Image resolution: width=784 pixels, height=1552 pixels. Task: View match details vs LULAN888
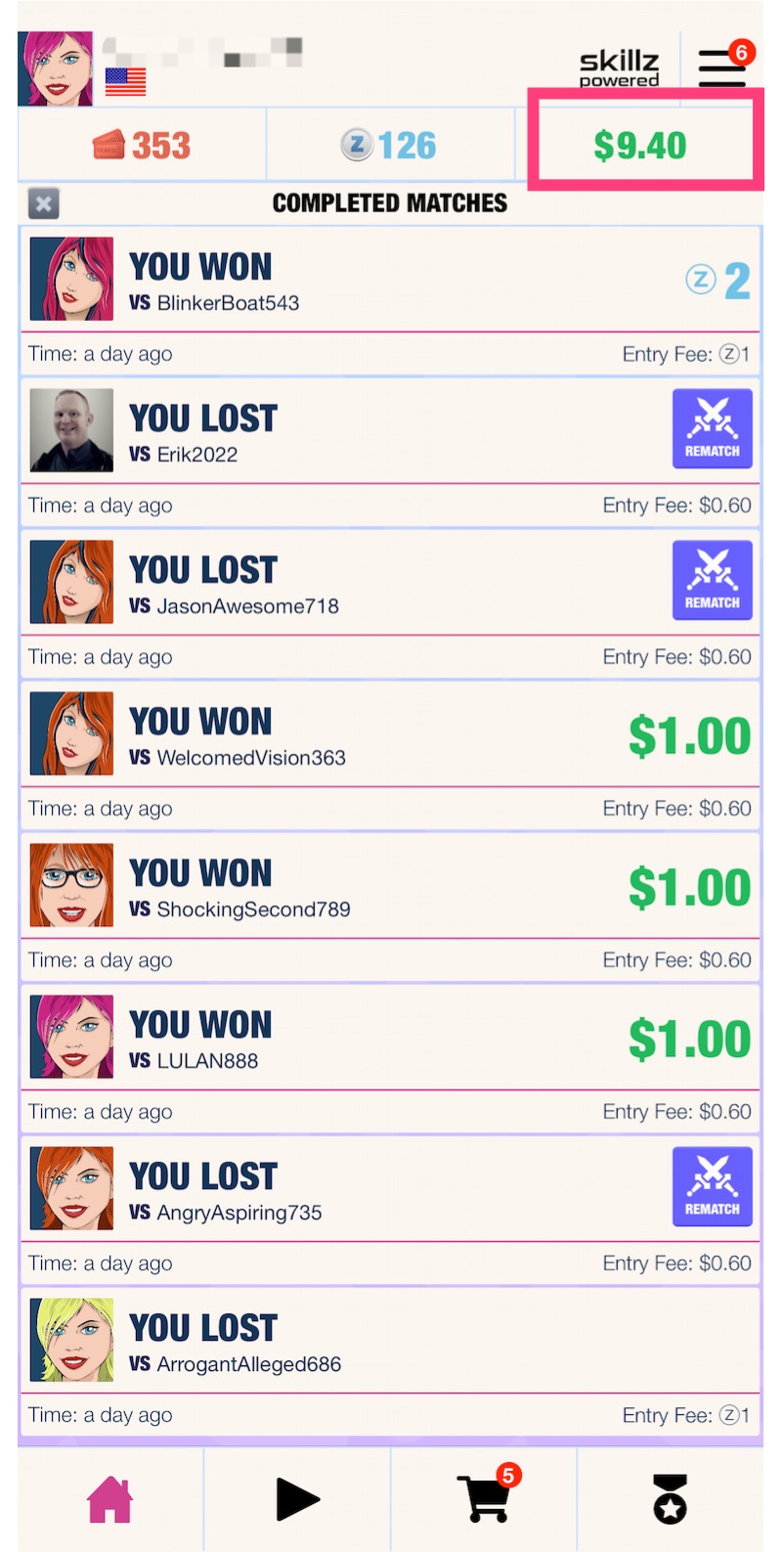point(391,1039)
